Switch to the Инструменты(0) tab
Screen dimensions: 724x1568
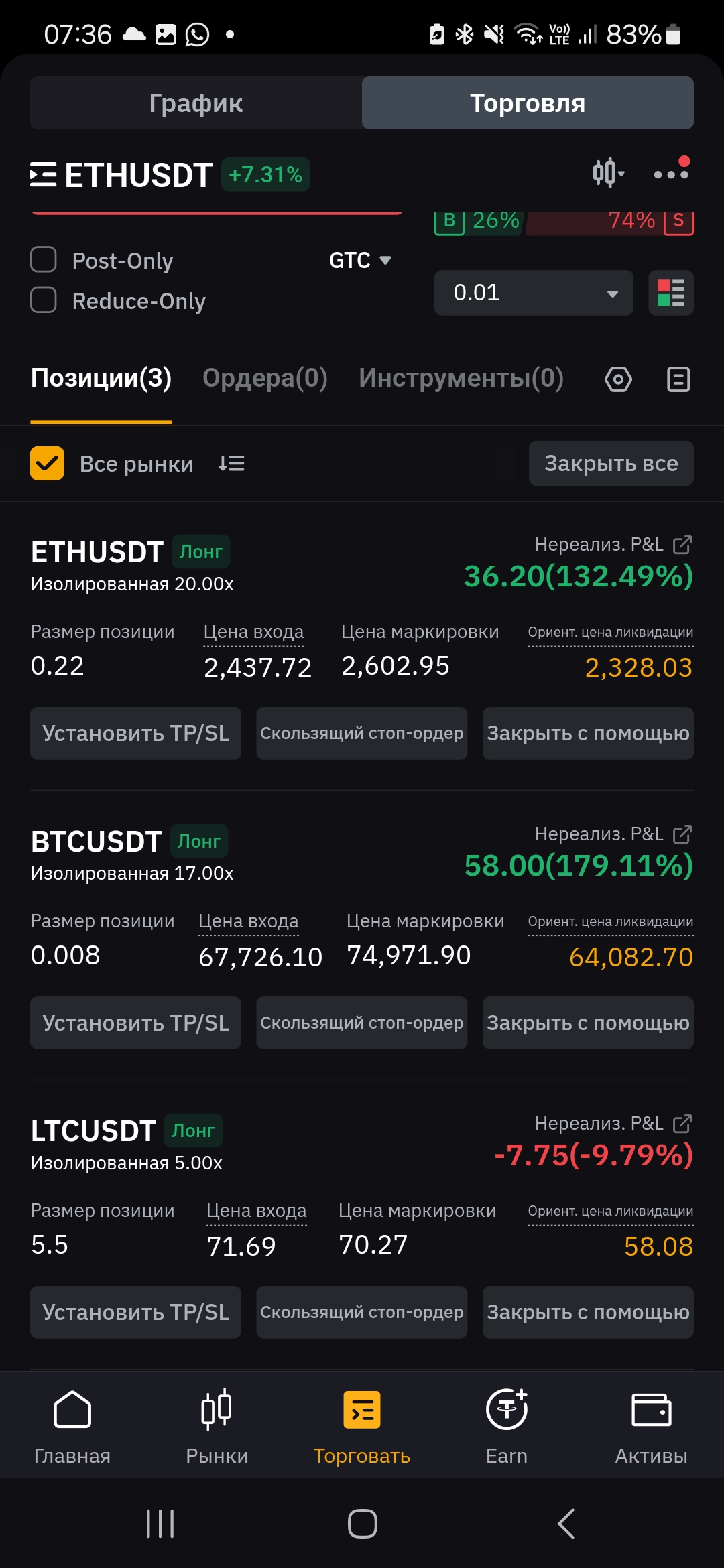(461, 379)
